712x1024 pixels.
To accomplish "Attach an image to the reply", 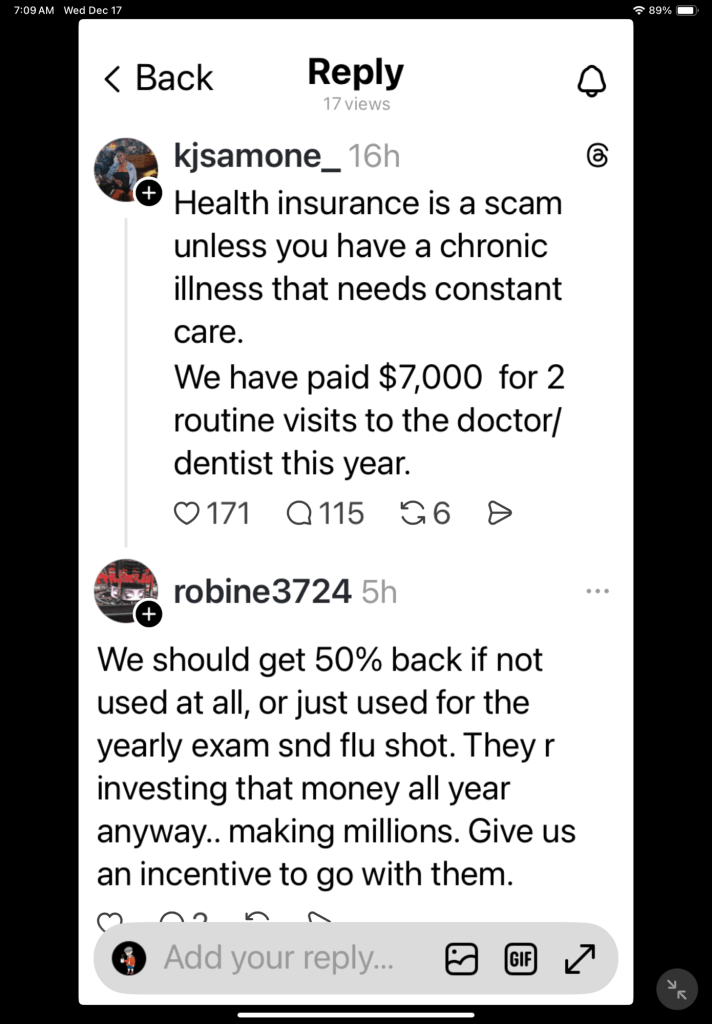I will click(x=462, y=958).
